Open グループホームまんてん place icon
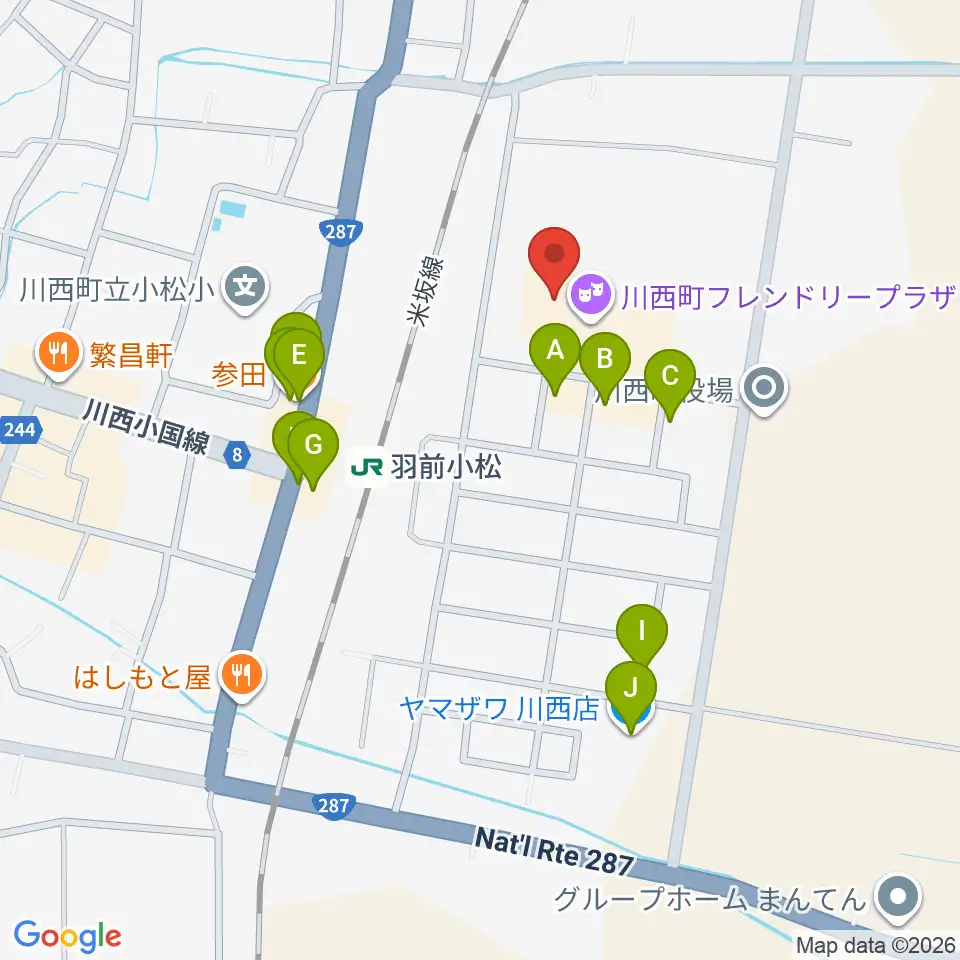Screen dimensions: 960x960 point(898,898)
